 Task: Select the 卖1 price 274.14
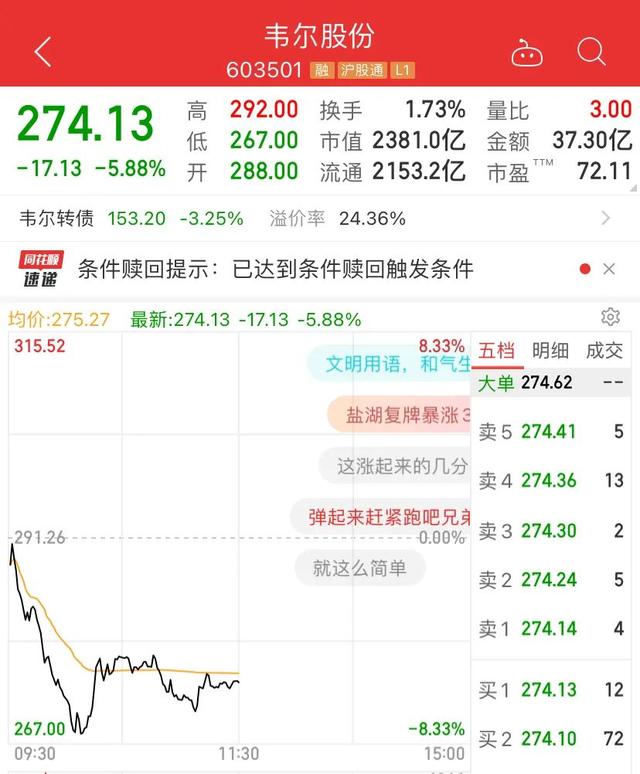549,629
